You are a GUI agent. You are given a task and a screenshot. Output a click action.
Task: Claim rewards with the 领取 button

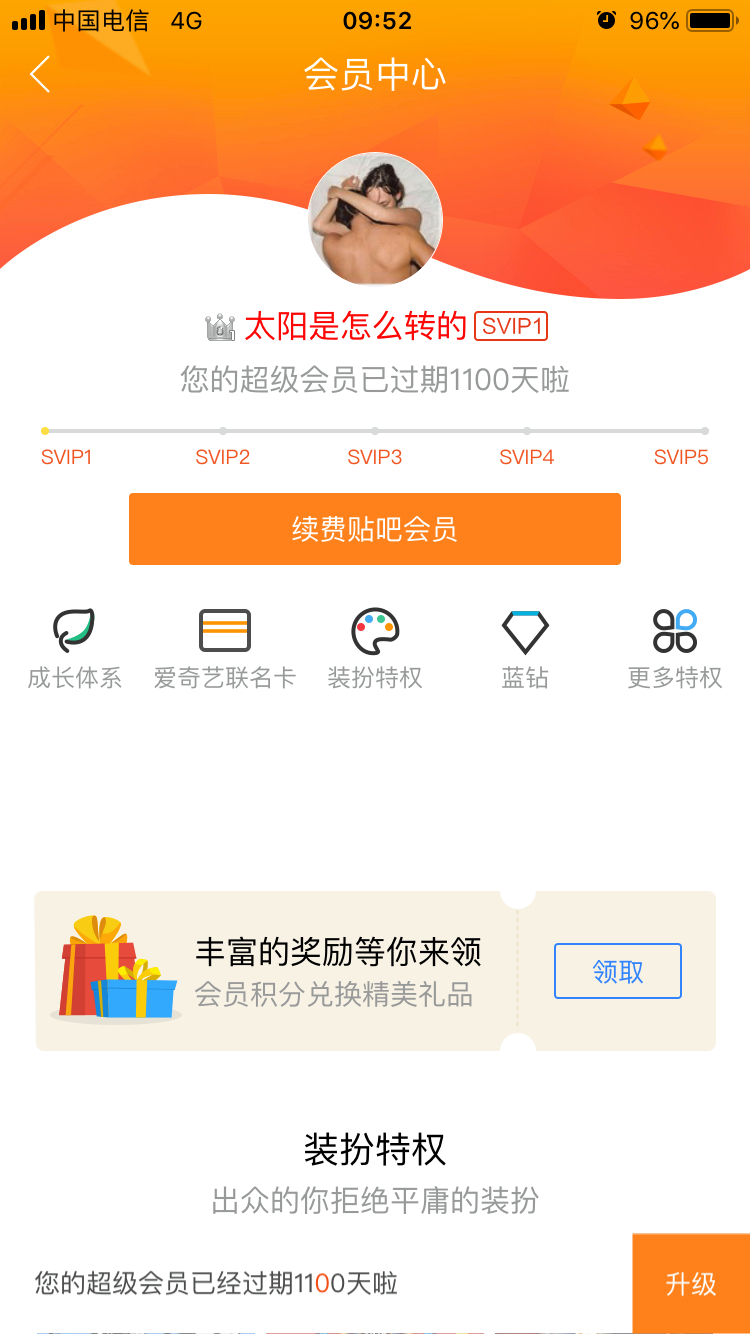pos(617,971)
